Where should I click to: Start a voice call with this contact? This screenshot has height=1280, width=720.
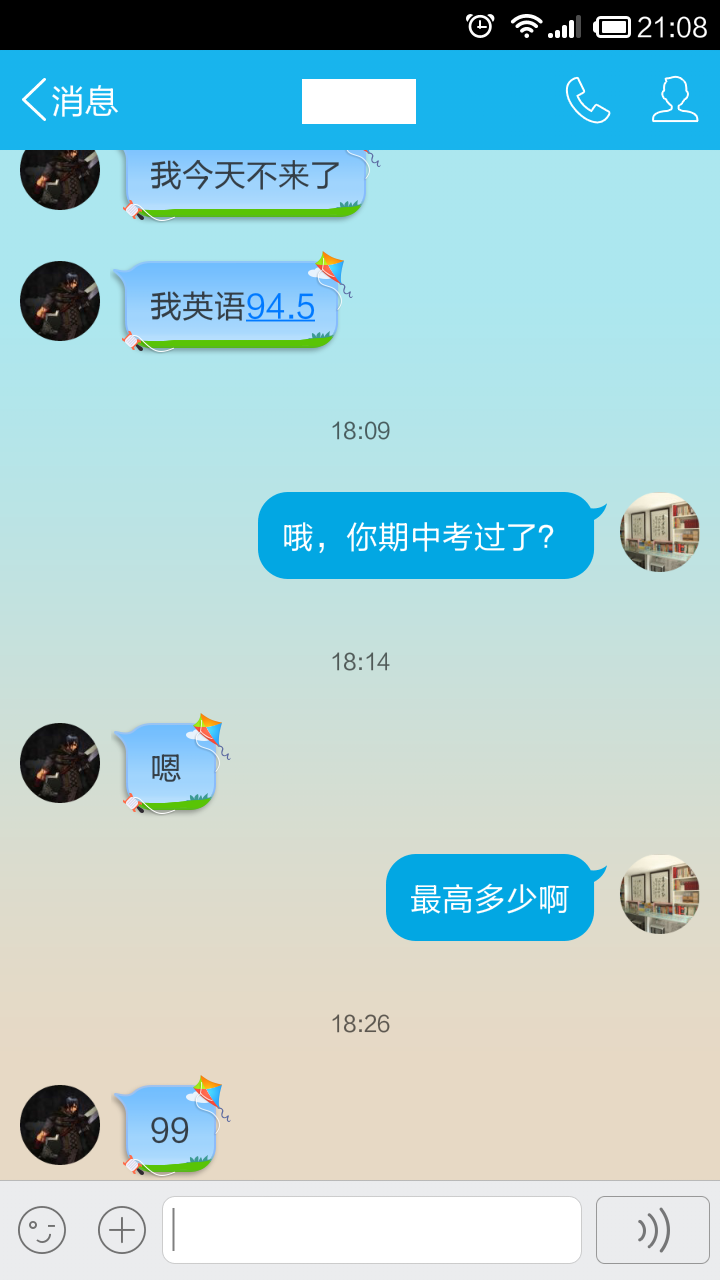click(x=588, y=100)
